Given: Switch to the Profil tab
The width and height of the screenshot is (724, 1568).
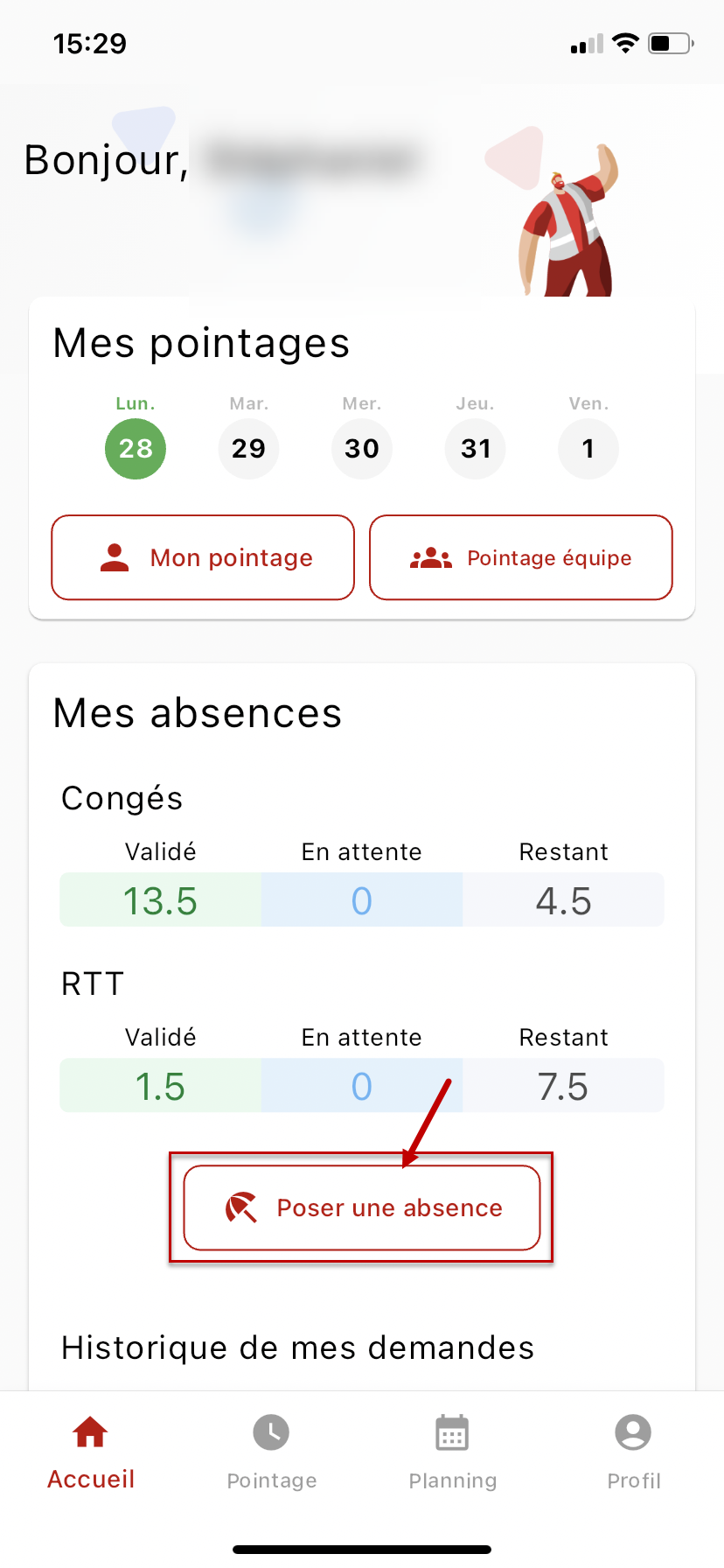Looking at the screenshot, I should (x=634, y=1452).
